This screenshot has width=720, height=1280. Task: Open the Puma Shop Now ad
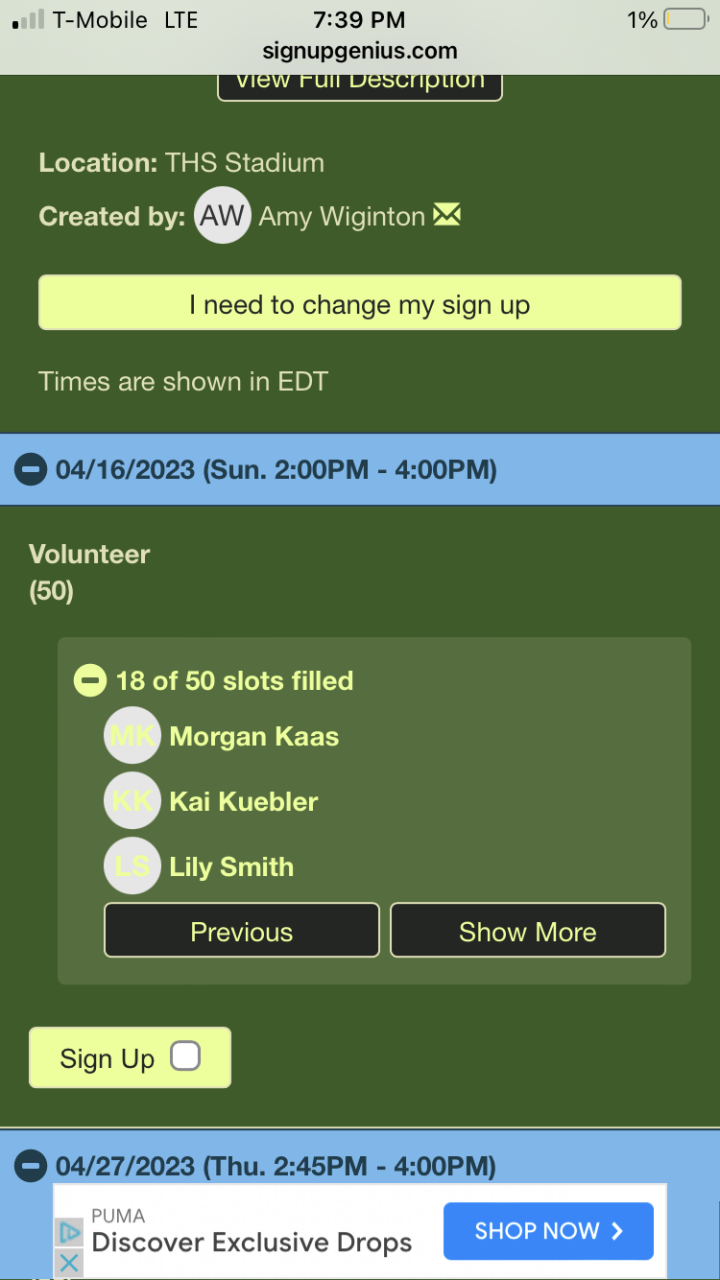point(548,1230)
